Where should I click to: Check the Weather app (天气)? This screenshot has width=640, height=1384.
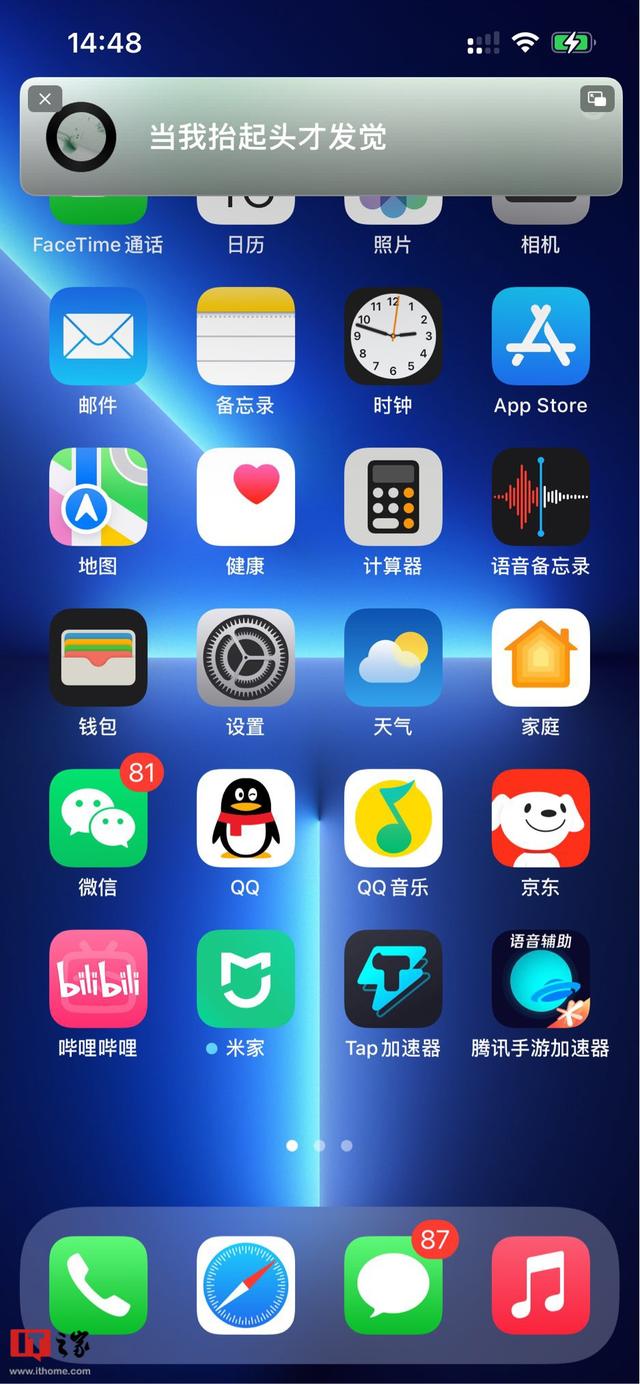(x=393, y=657)
